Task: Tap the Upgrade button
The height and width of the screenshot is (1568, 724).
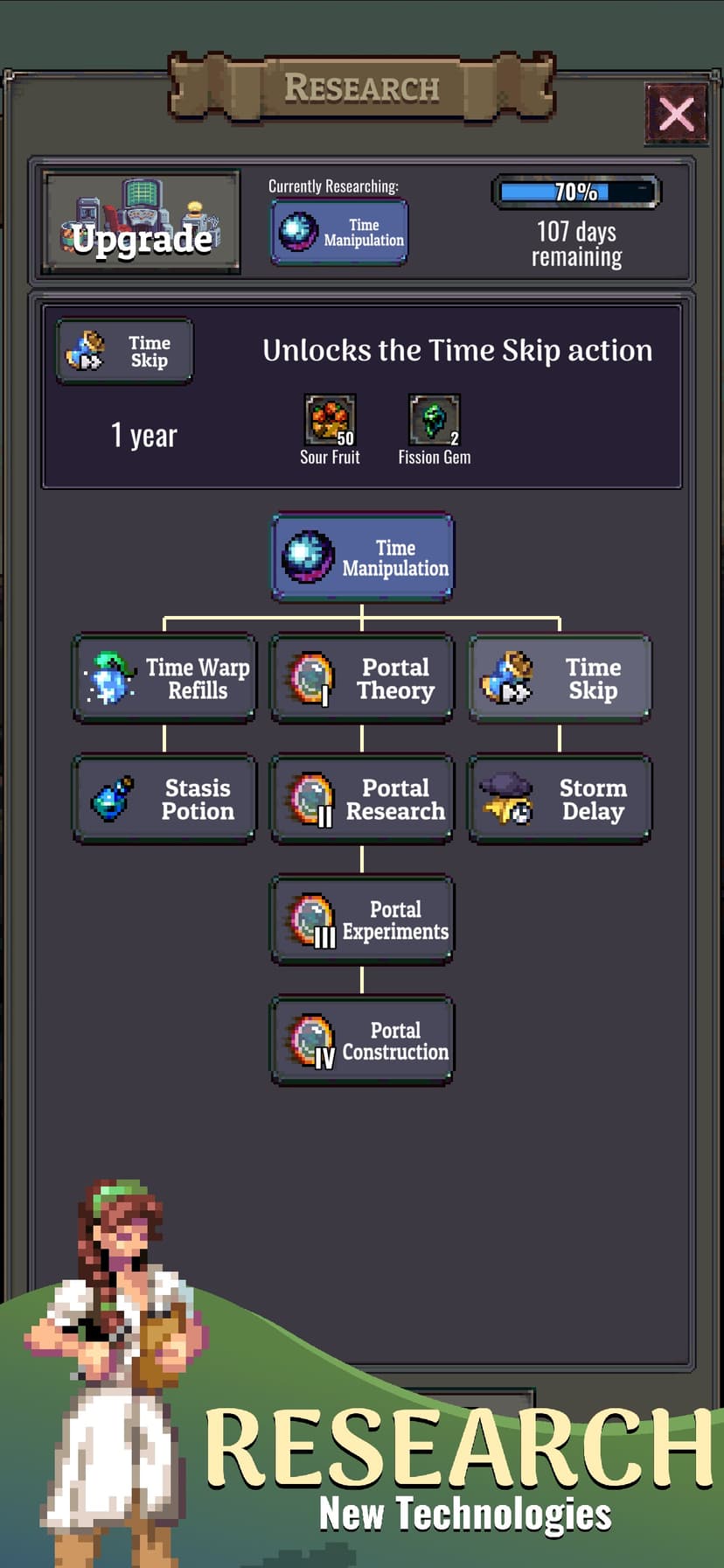Action: coord(142,222)
